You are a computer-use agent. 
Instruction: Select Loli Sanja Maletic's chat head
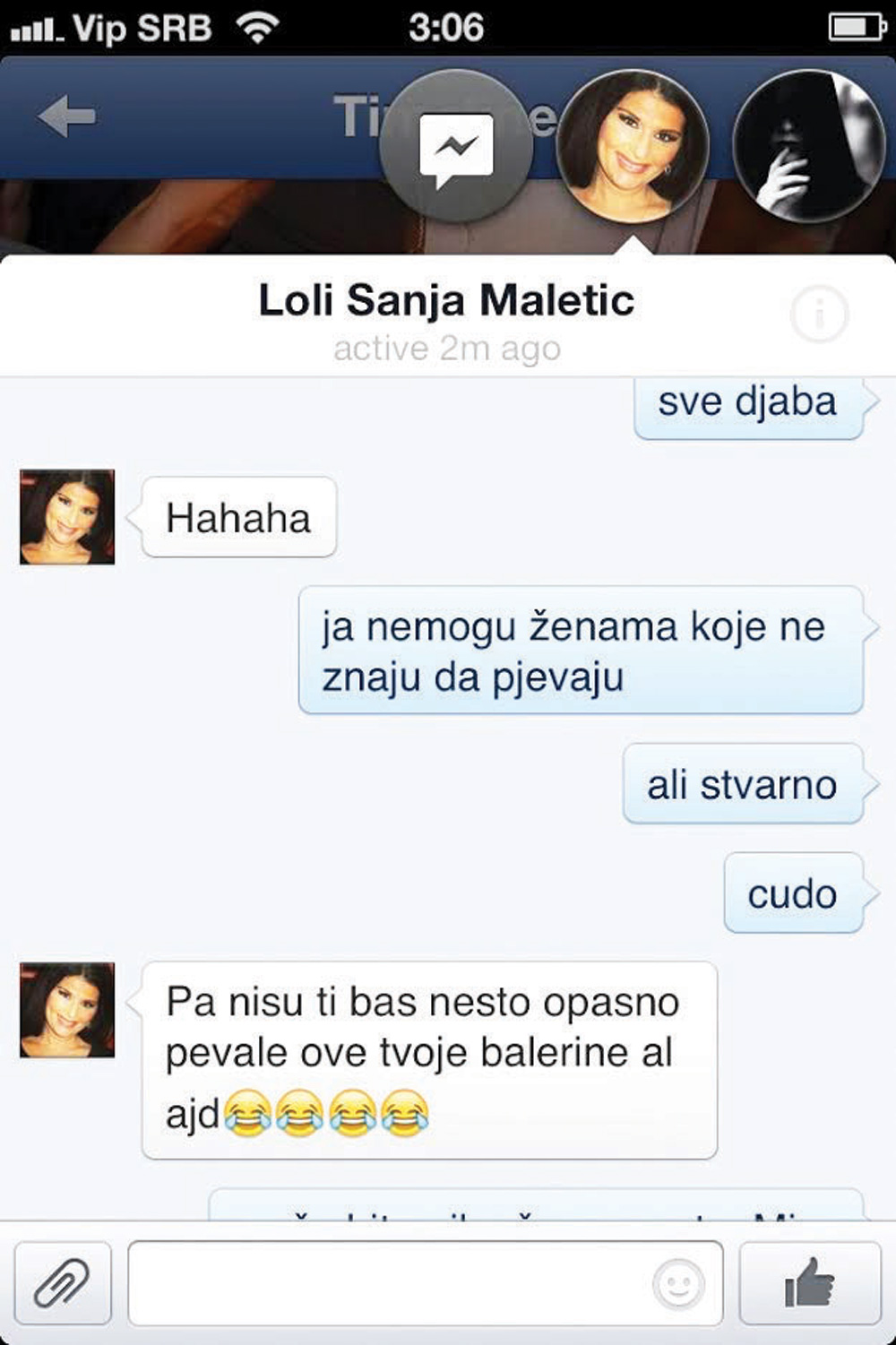click(x=633, y=145)
